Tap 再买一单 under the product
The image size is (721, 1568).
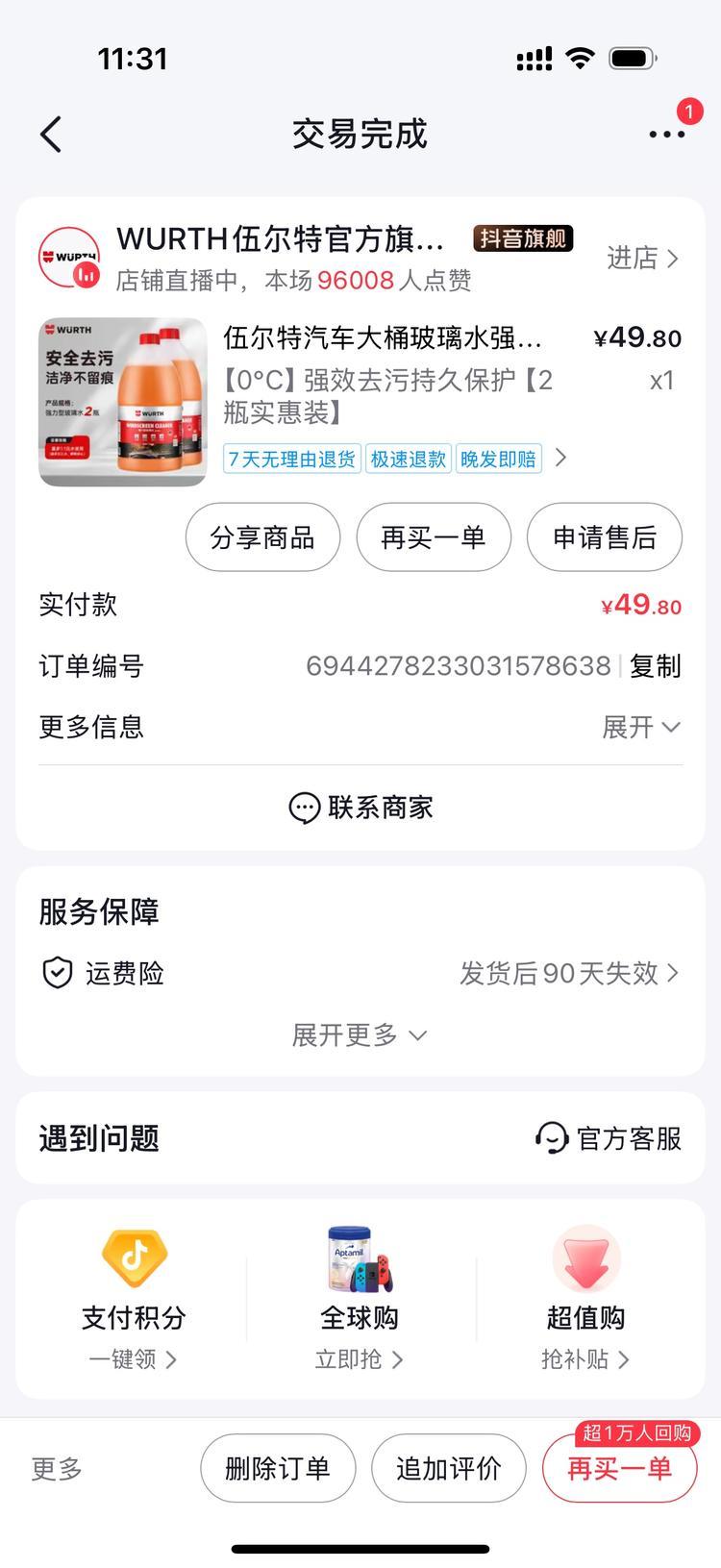pyautogui.click(x=433, y=537)
